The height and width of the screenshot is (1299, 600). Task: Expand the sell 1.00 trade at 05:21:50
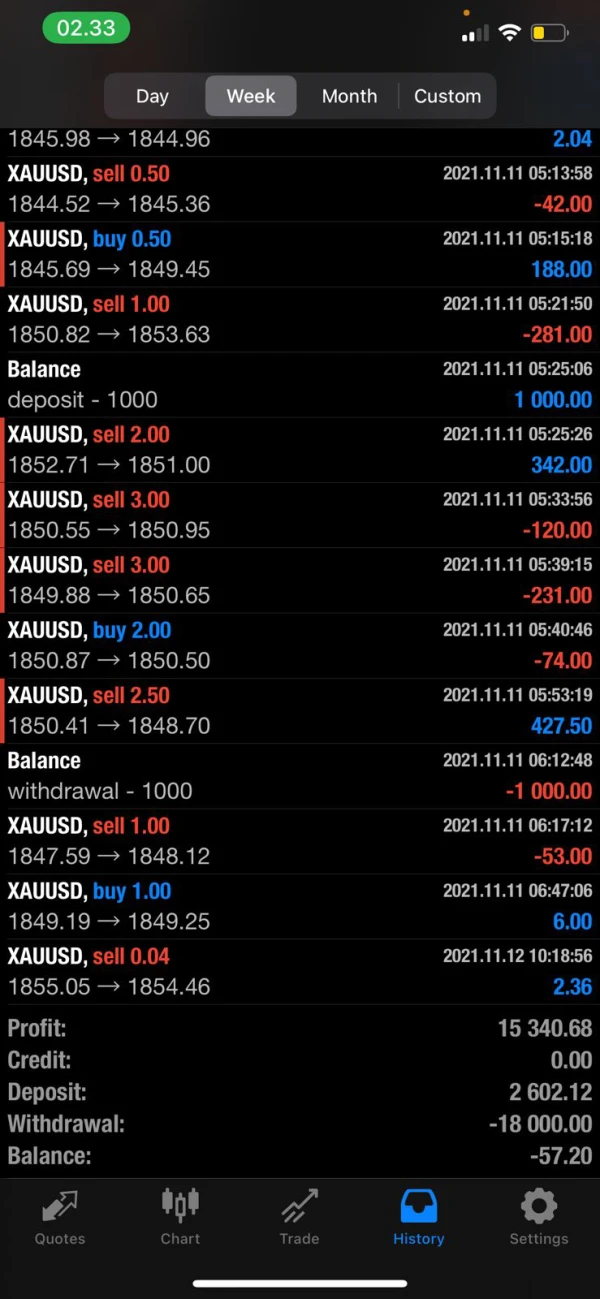pos(300,319)
